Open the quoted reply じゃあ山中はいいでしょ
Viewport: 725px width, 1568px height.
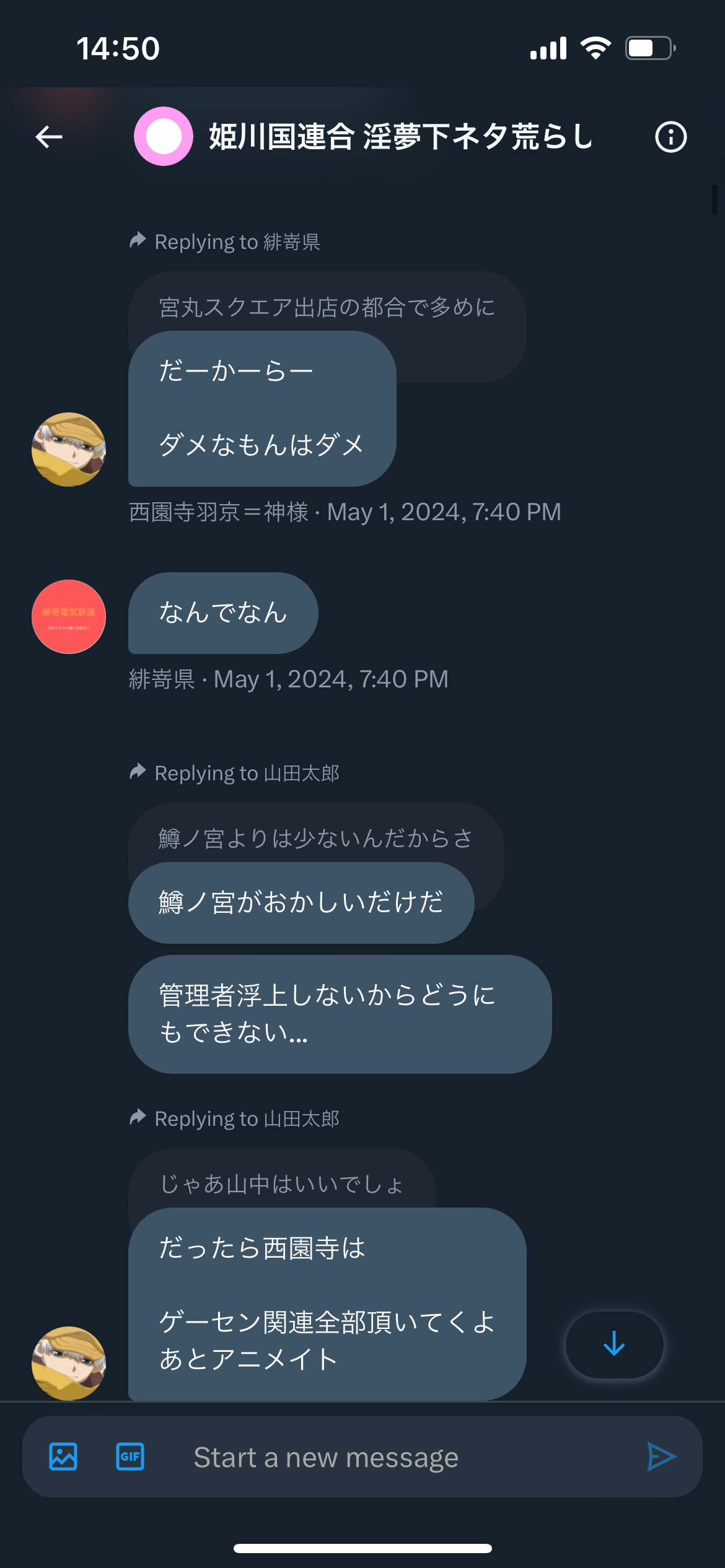tap(282, 1184)
